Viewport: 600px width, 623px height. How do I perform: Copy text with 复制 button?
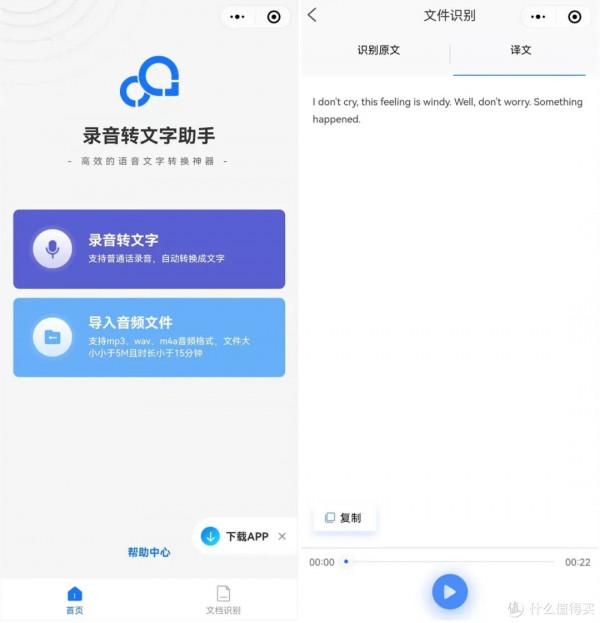pos(343,518)
